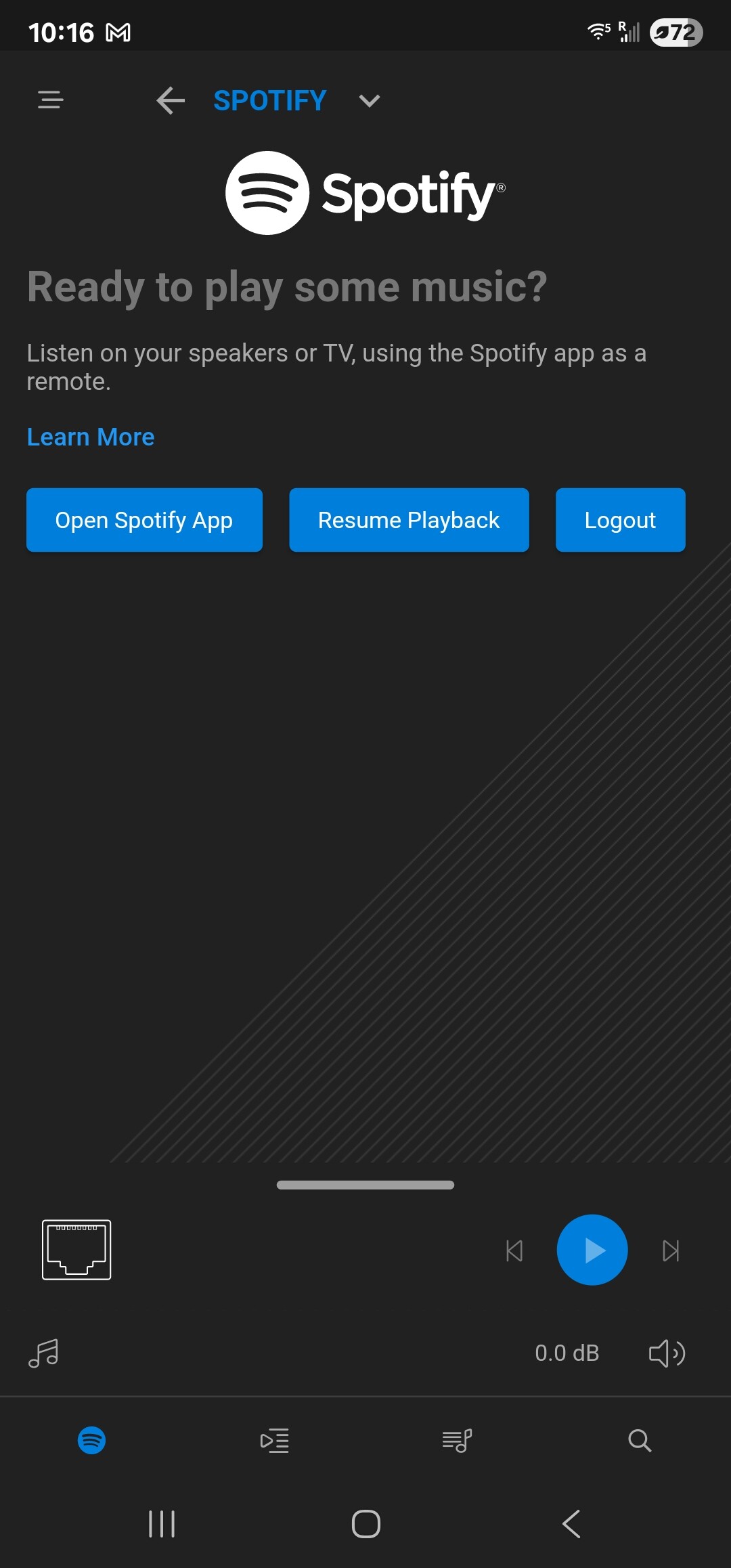Start playback with the play button
Screen dimensions: 731x1568
point(592,1250)
